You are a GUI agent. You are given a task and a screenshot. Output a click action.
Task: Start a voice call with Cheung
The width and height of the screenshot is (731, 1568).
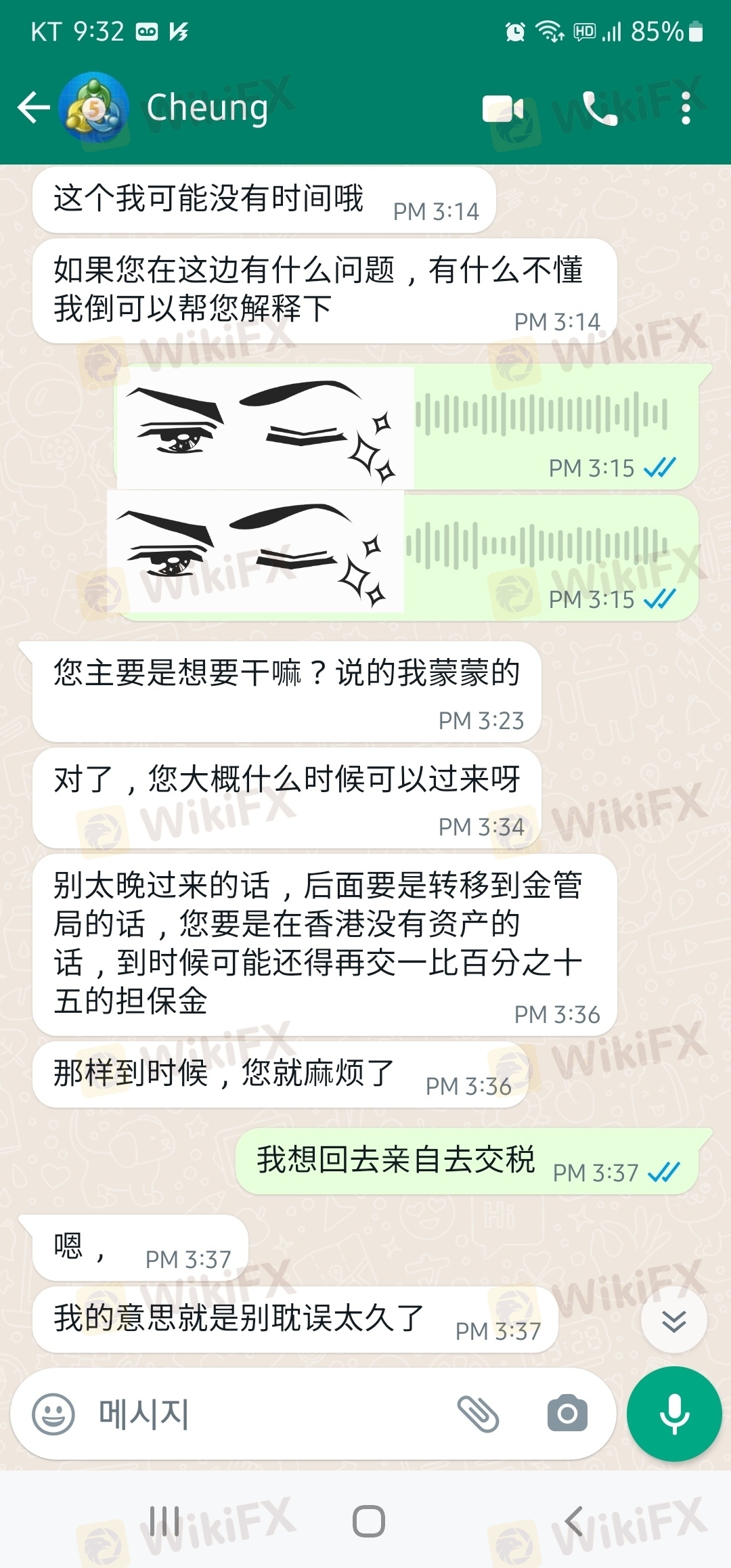coord(600,108)
